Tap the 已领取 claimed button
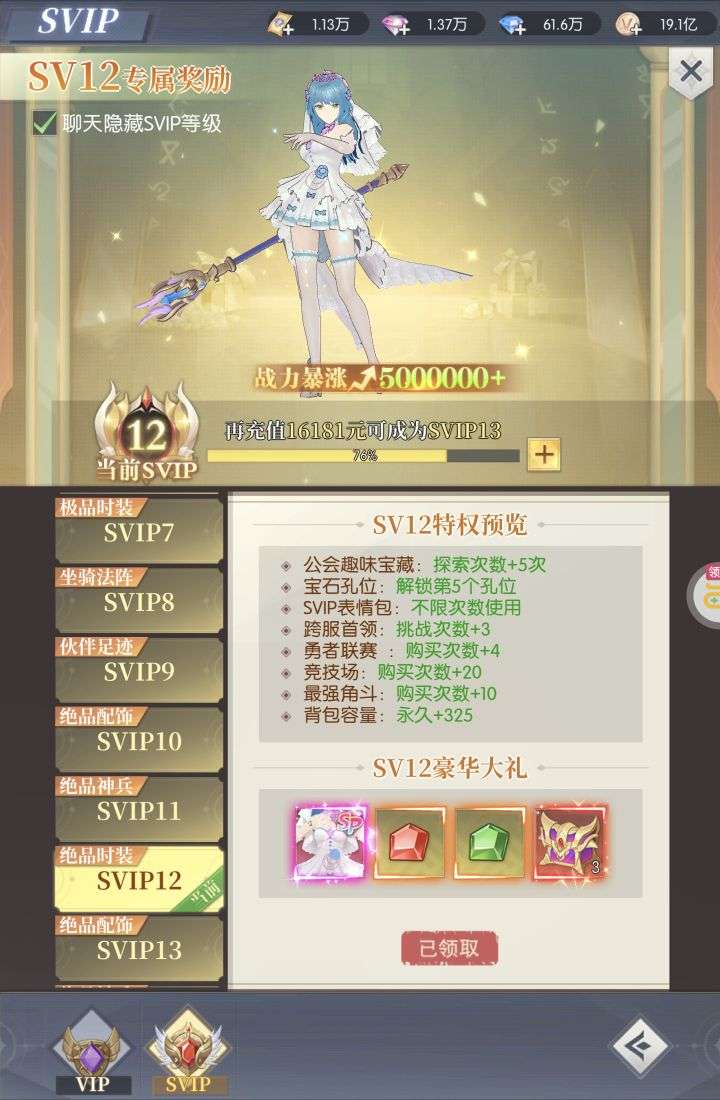 (x=449, y=949)
